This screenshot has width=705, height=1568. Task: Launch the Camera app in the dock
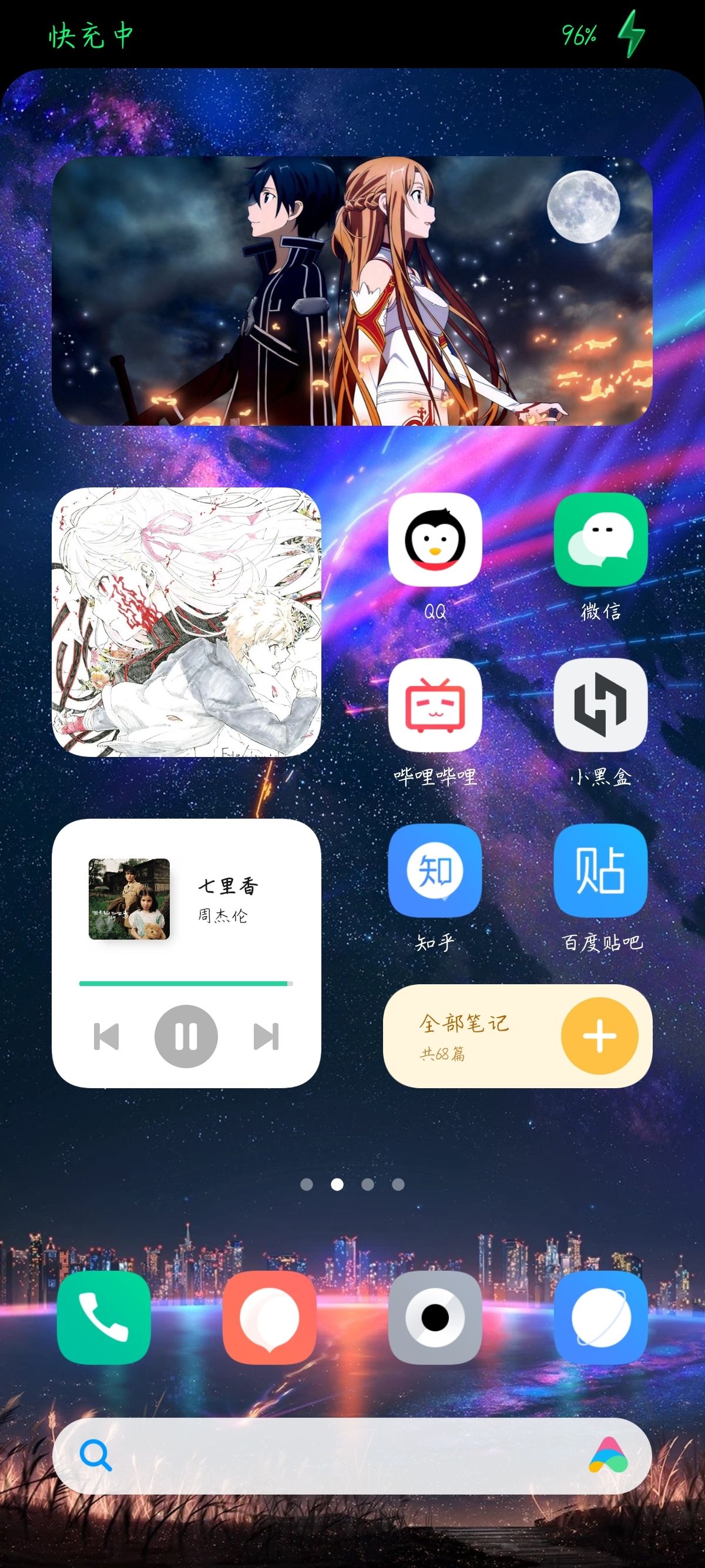[x=435, y=1318]
